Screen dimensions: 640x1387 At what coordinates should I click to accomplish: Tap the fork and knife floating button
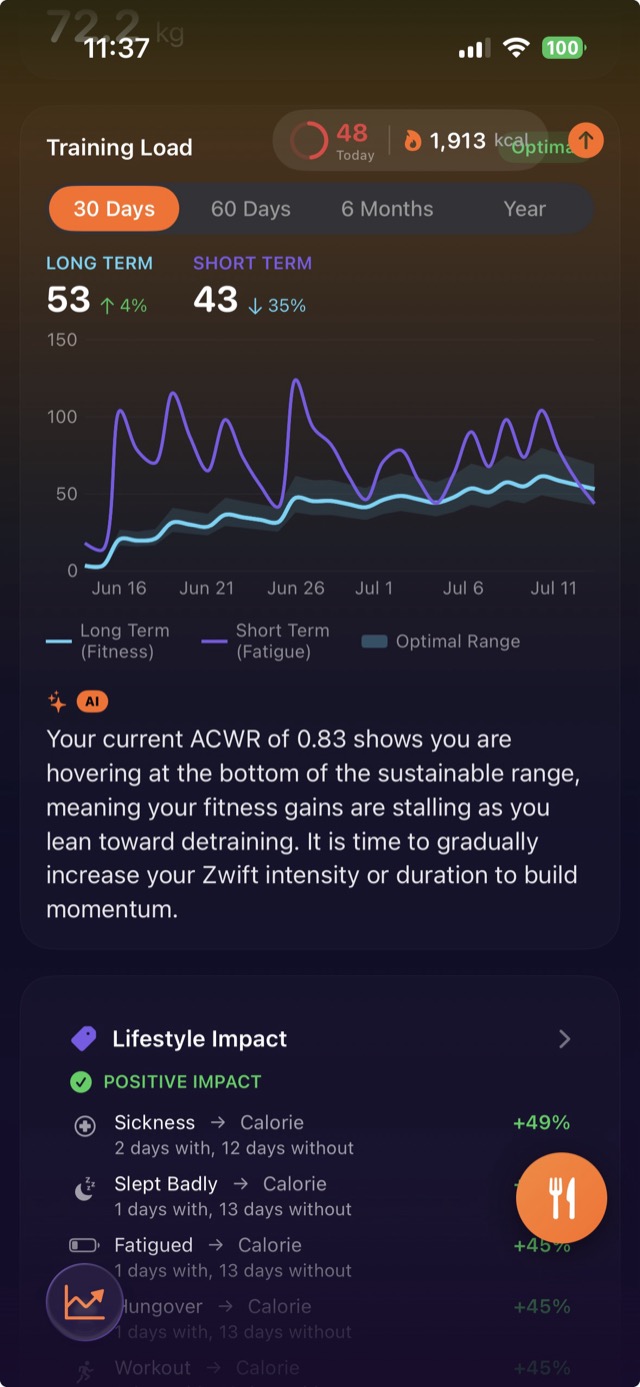coord(561,1197)
